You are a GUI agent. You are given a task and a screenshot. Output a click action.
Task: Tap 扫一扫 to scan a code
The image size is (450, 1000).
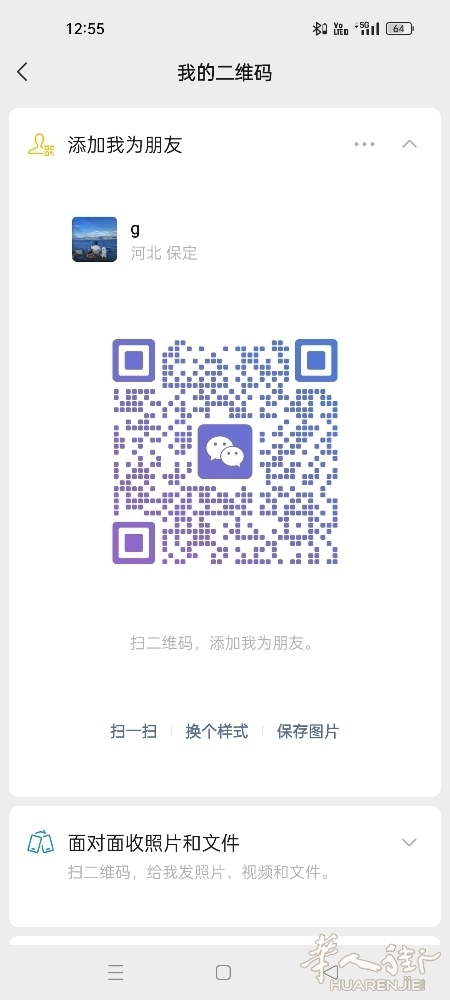coord(133,731)
